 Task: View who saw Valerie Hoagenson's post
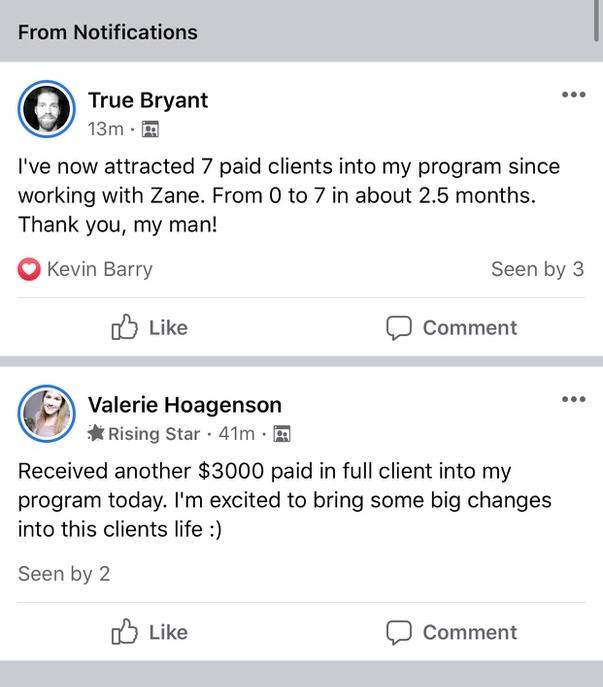pos(64,574)
